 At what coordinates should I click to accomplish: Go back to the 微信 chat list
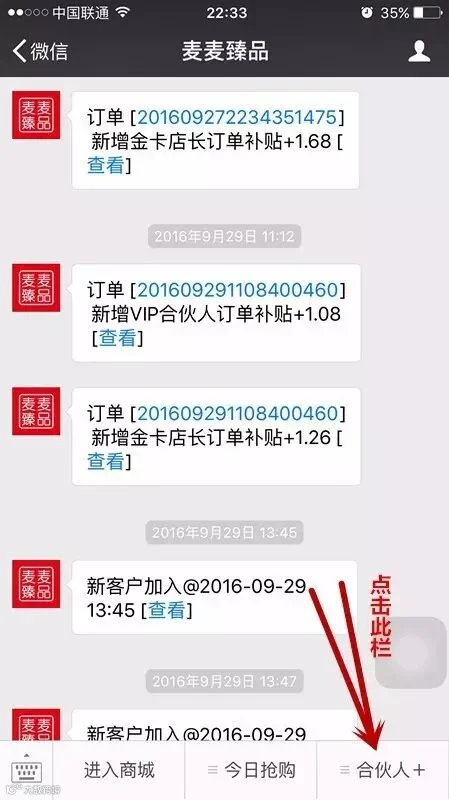point(40,51)
